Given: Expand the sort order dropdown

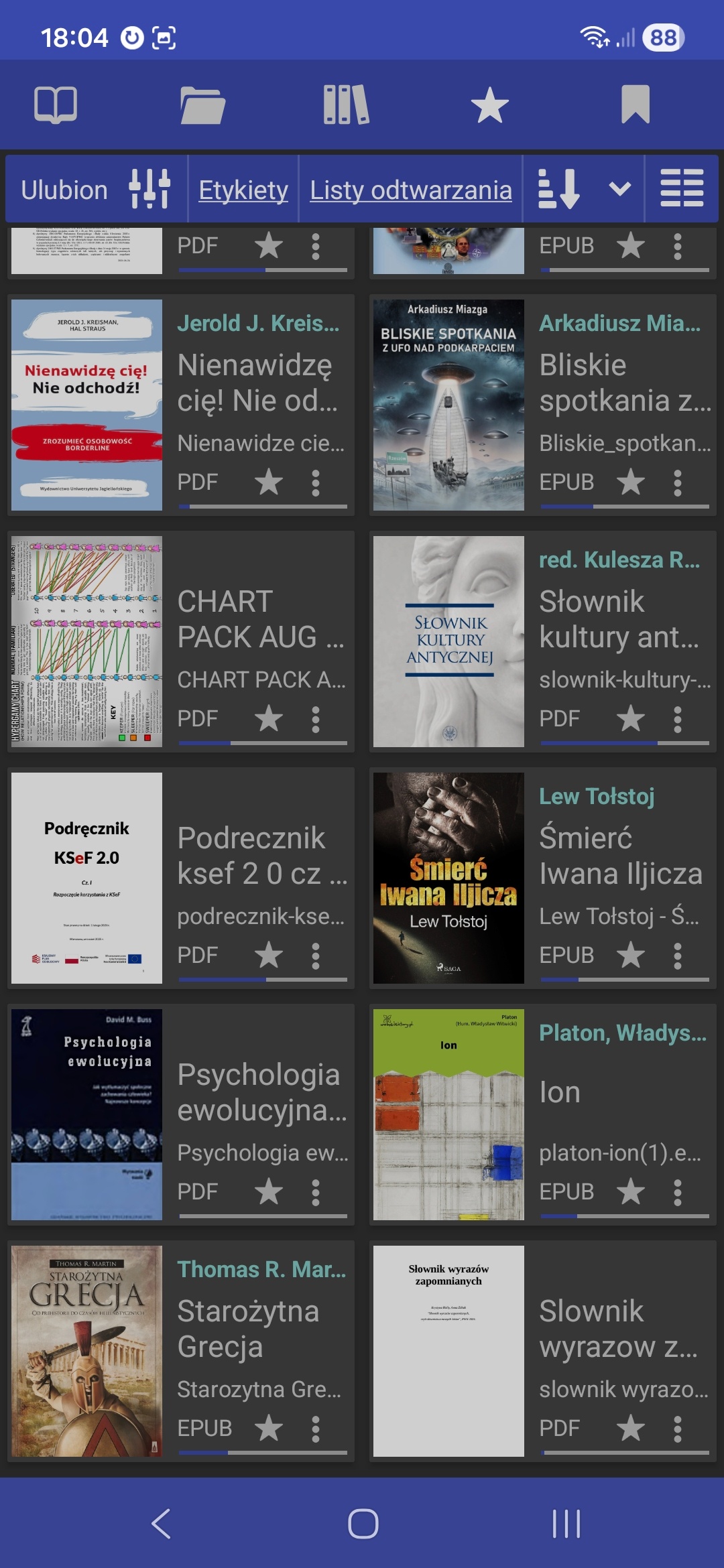Looking at the screenshot, I should (619, 189).
